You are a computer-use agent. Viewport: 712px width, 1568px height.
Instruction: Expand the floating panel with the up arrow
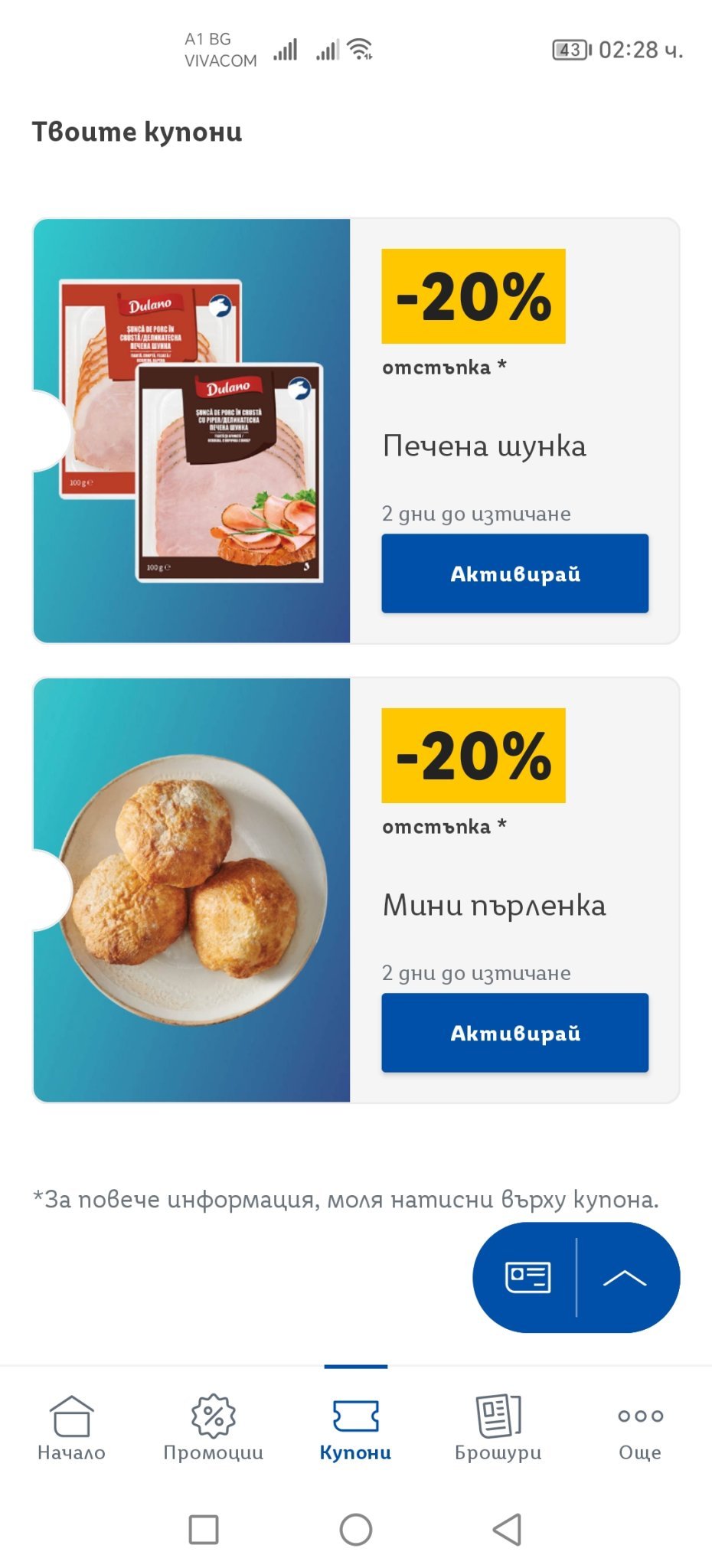(x=625, y=1278)
